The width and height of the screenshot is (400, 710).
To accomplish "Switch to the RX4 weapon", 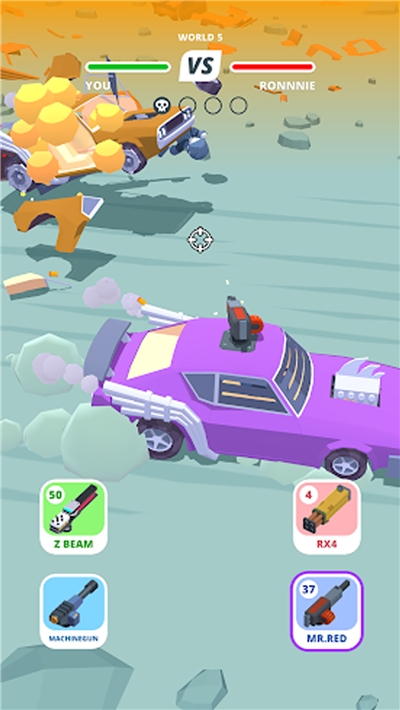I will point(327,517).
